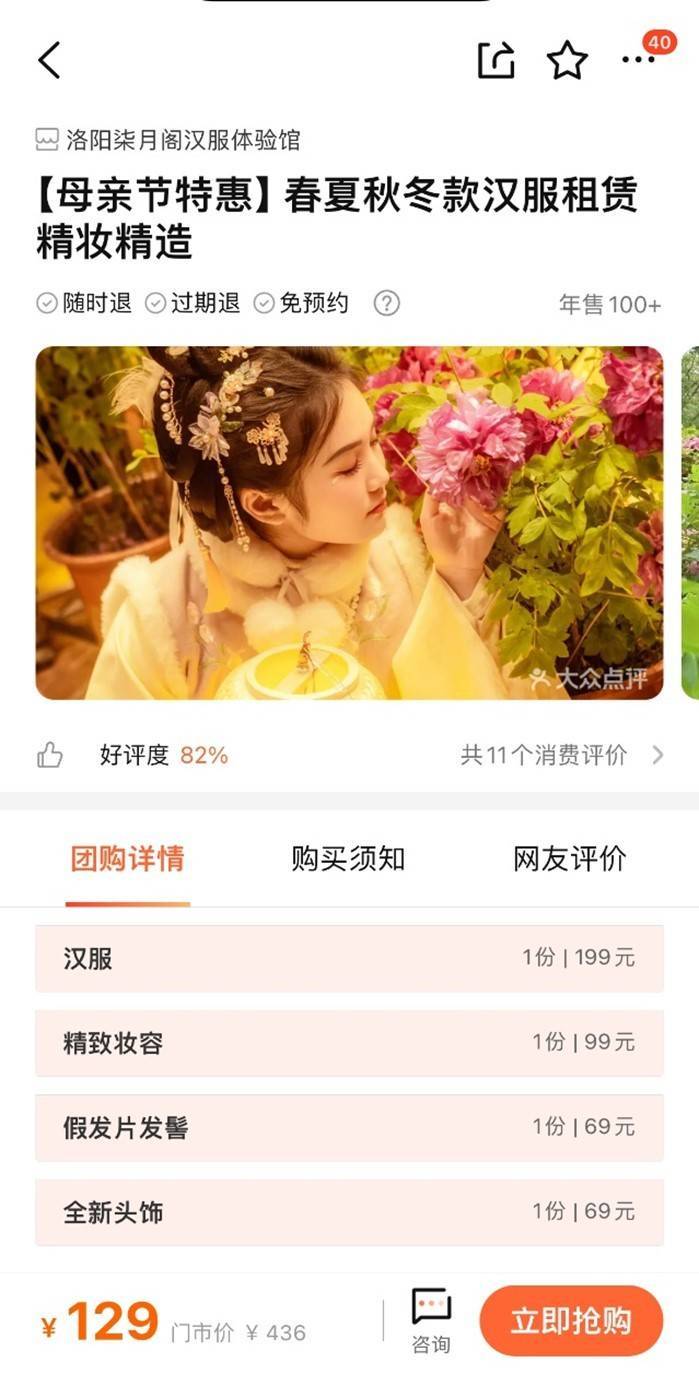
Task: Tap the question mark help icon
Action: [386, 303]
